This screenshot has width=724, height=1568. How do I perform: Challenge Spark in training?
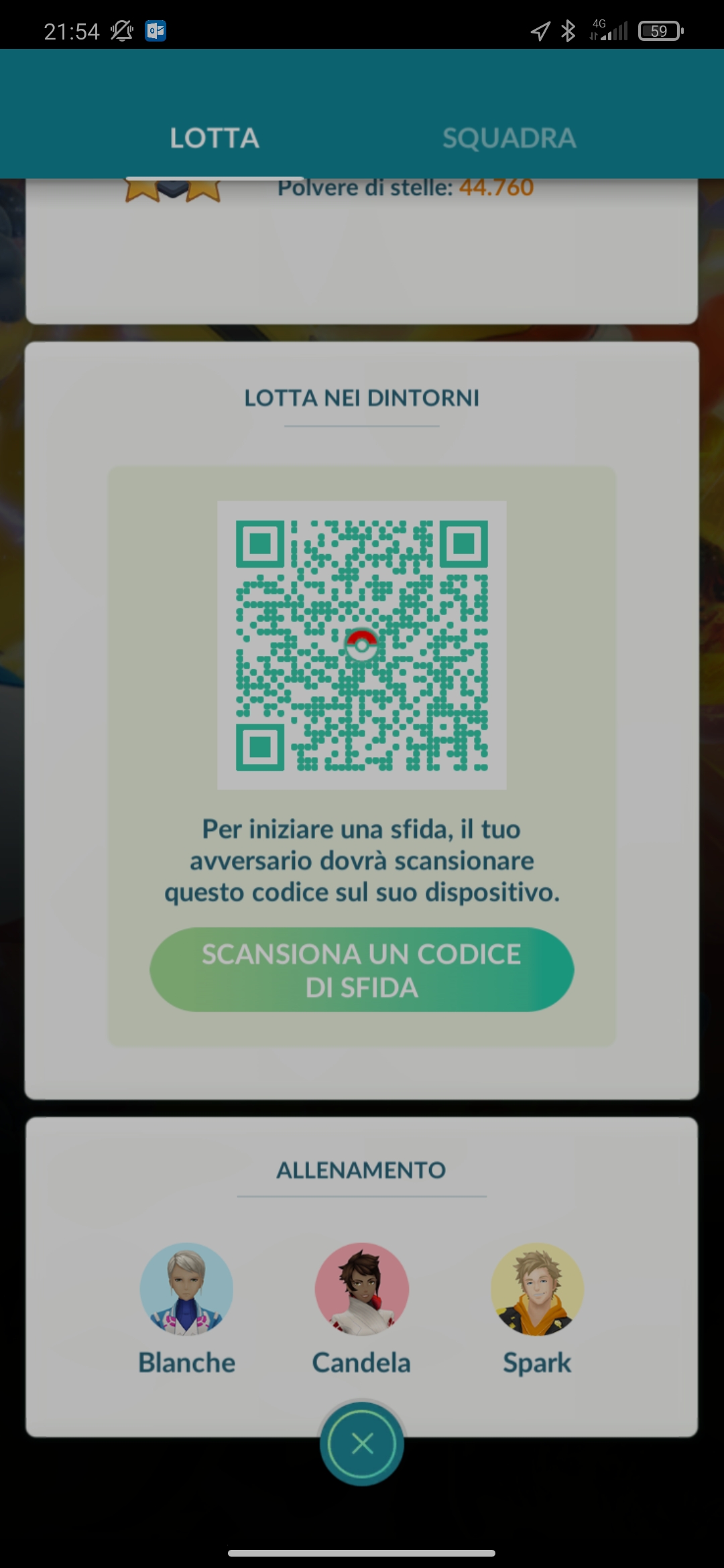(537, 1290)
